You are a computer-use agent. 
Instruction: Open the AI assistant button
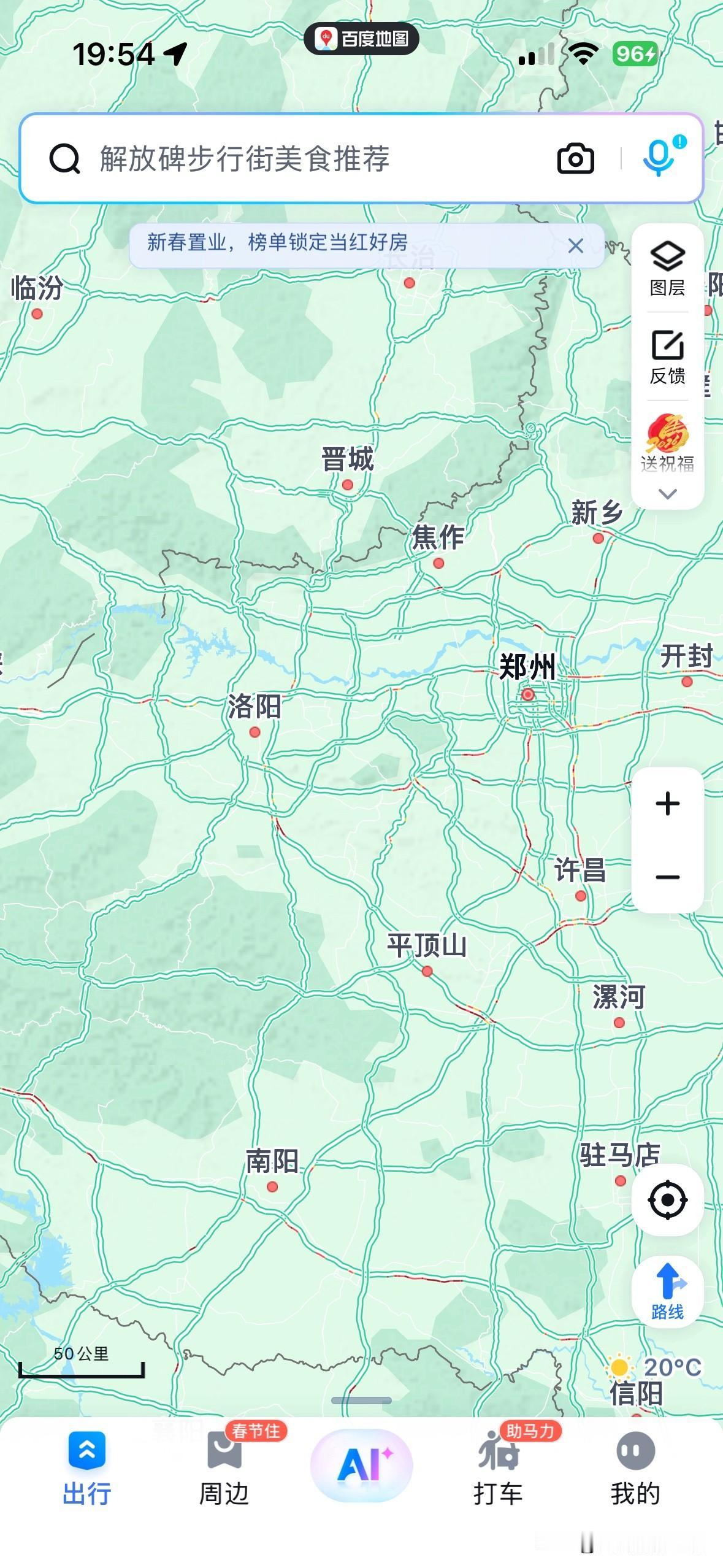point(361,1465)
